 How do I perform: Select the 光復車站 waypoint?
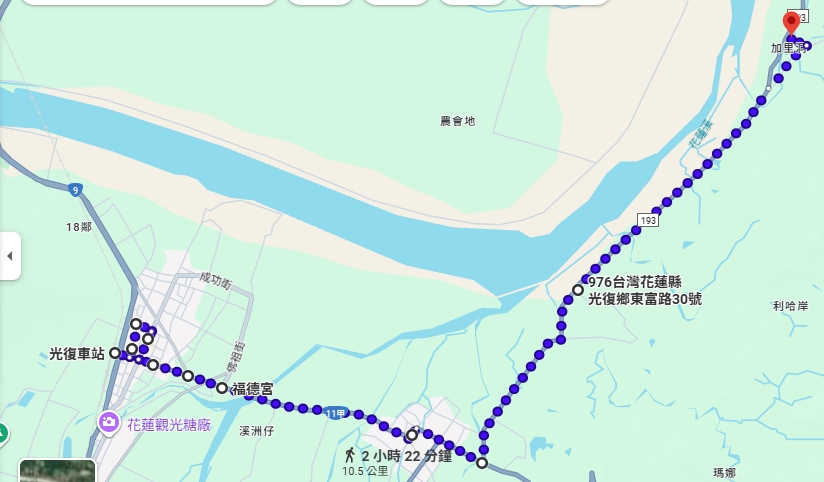115,353
